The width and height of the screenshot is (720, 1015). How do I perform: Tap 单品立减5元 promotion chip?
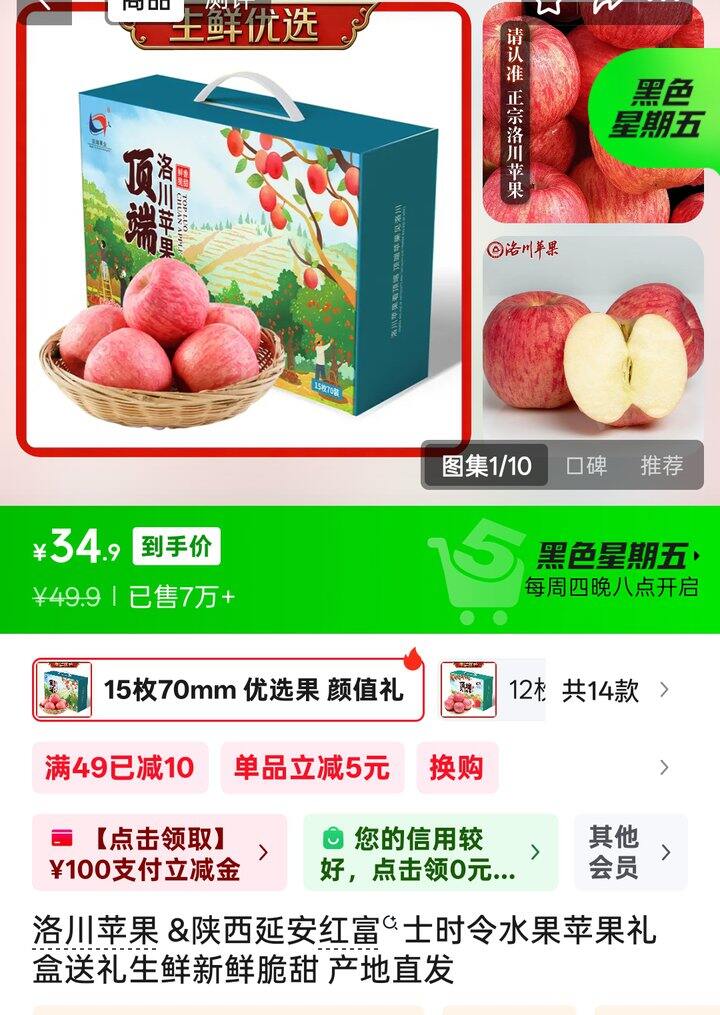tap(312, 768)
